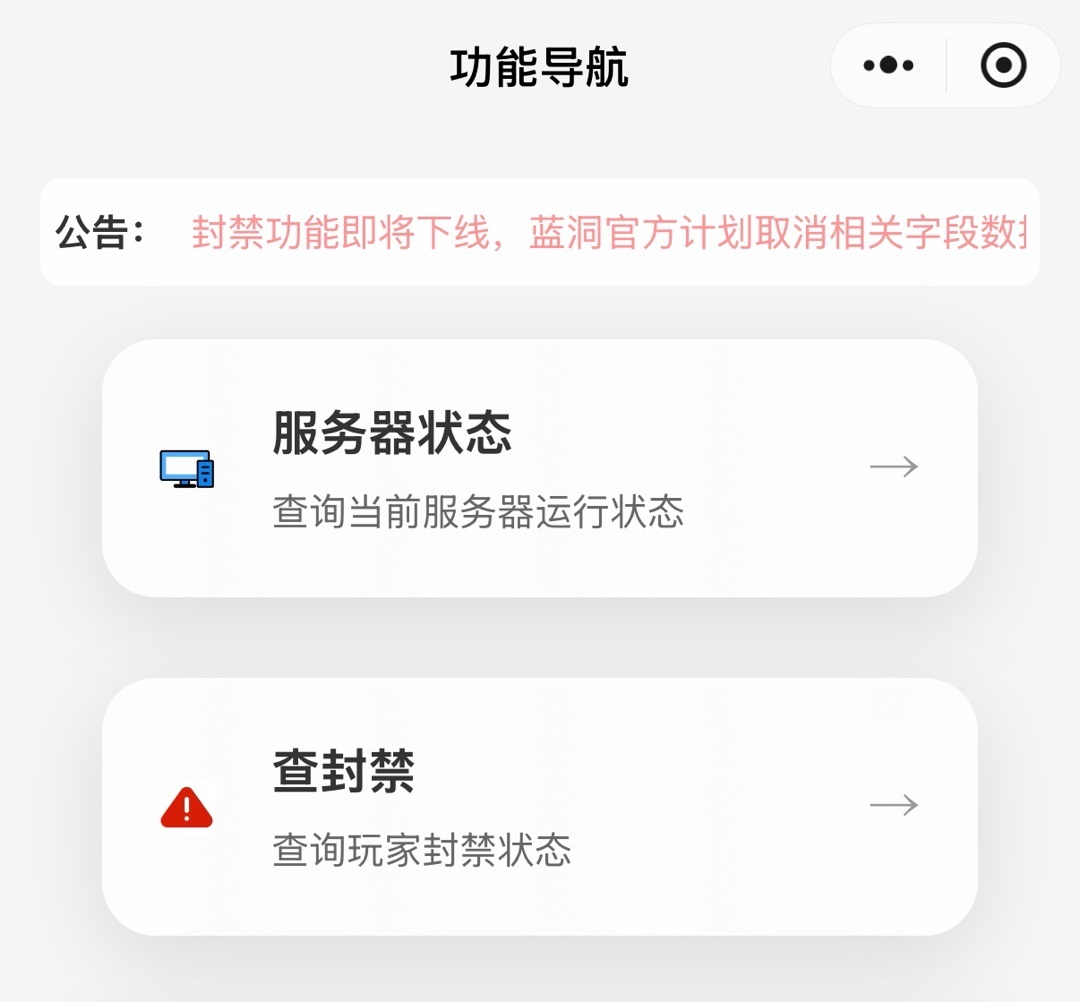Close the mini program via the circle icon

(1003, 66)
